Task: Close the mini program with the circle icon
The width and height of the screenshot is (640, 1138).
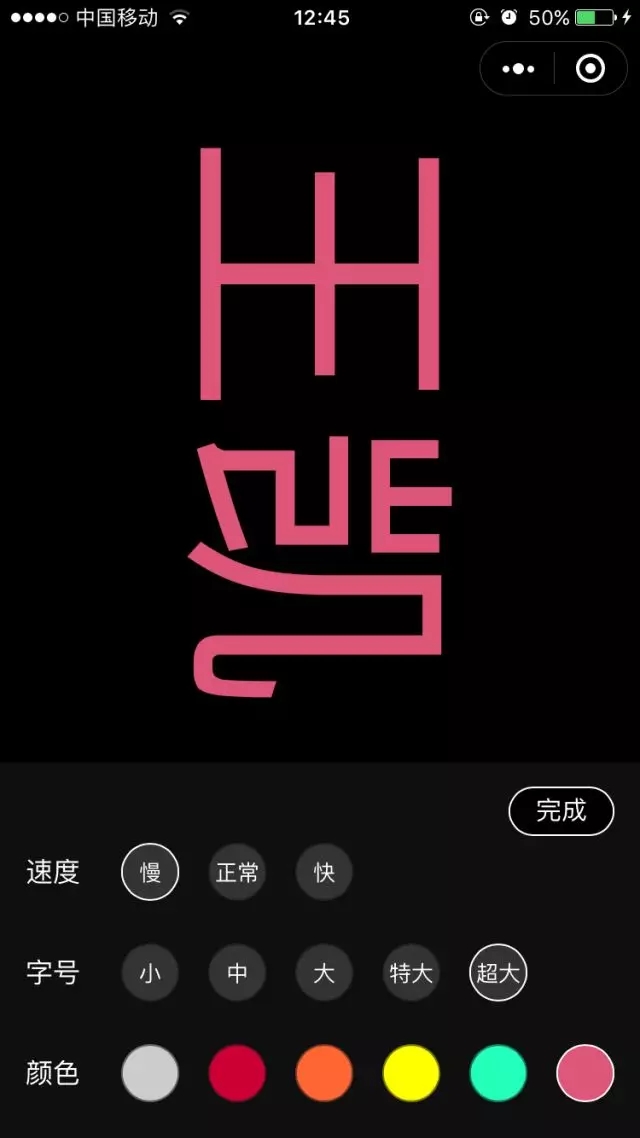Action: pyautogui.click(x=590, y=69)
